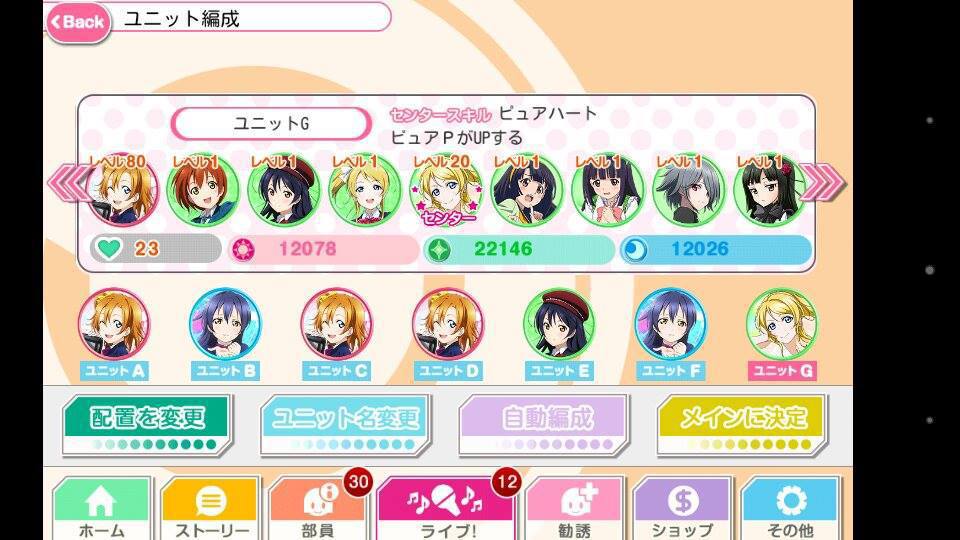This screenshot has height=540, width=960.
Task: Show the next unit with the right arrow
Action: pos(823,184)
